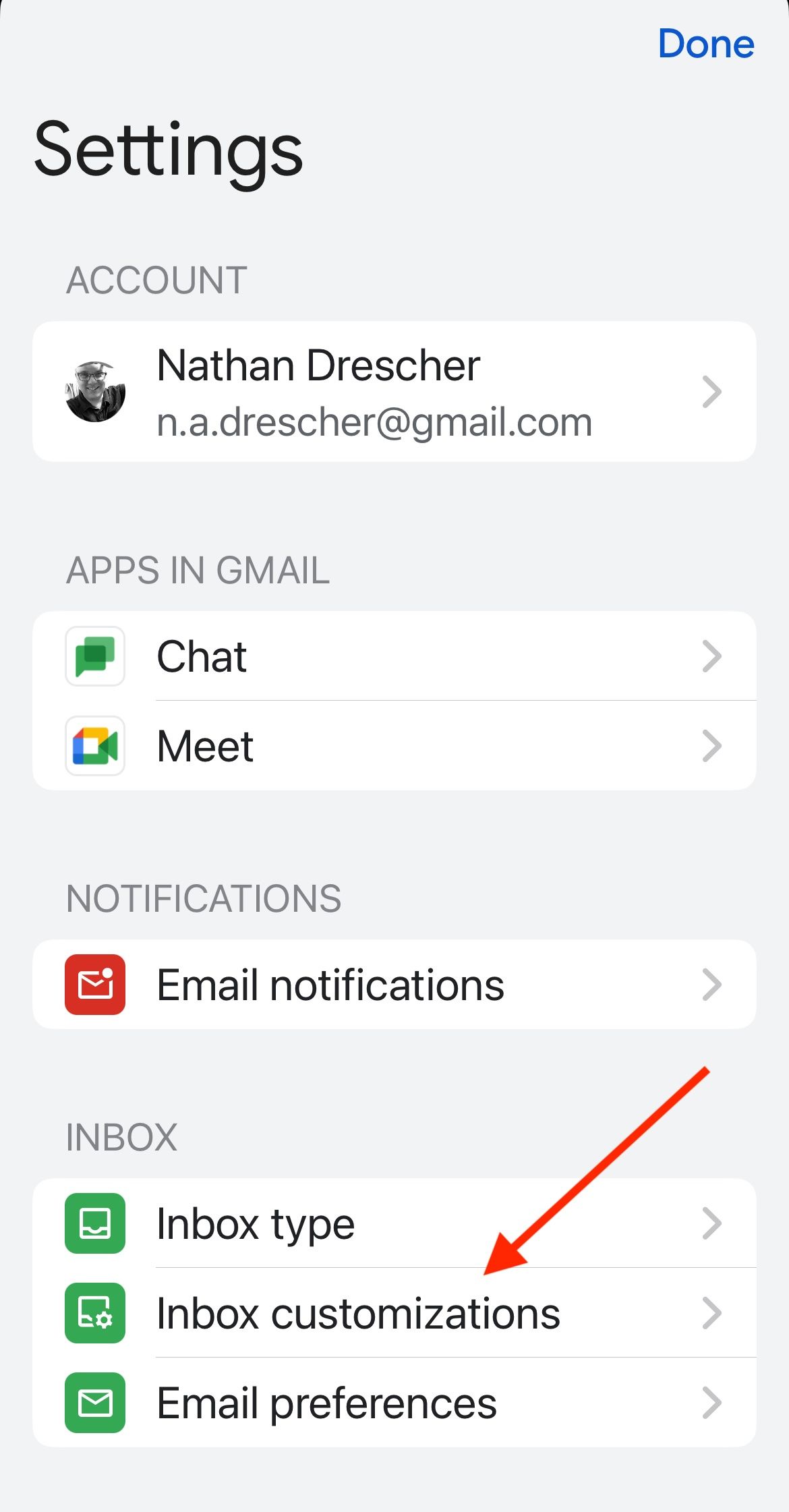Expand the Email notifications chevron

click(711, 984)
